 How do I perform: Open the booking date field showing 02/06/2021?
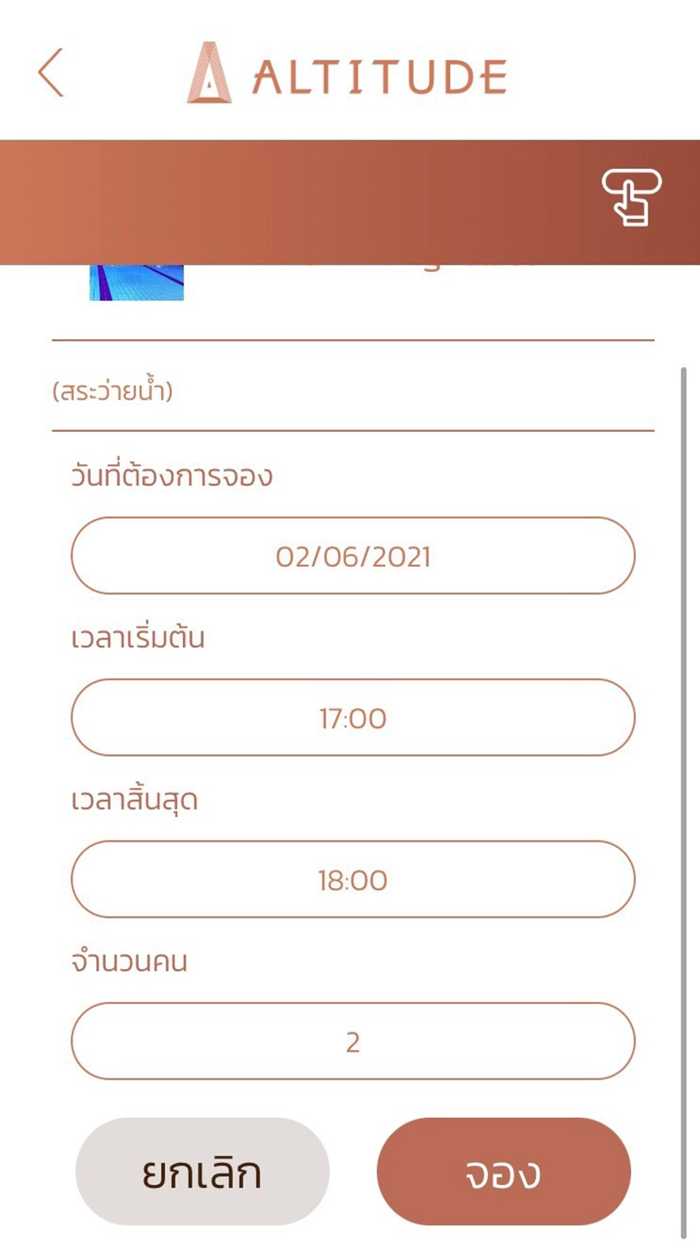[x=353, y=556]
